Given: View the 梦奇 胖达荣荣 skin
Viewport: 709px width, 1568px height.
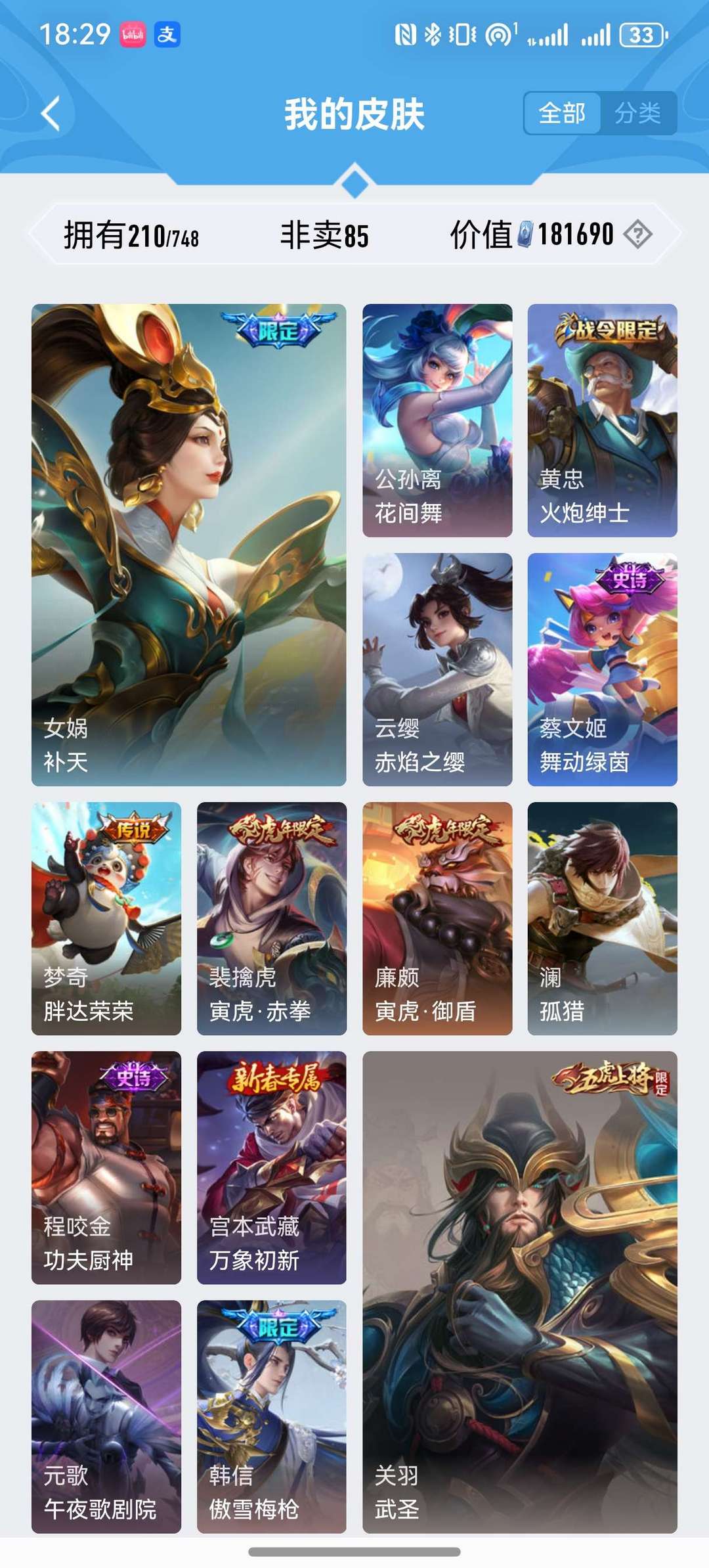Looking at the screenshot, I should [106, 918].
